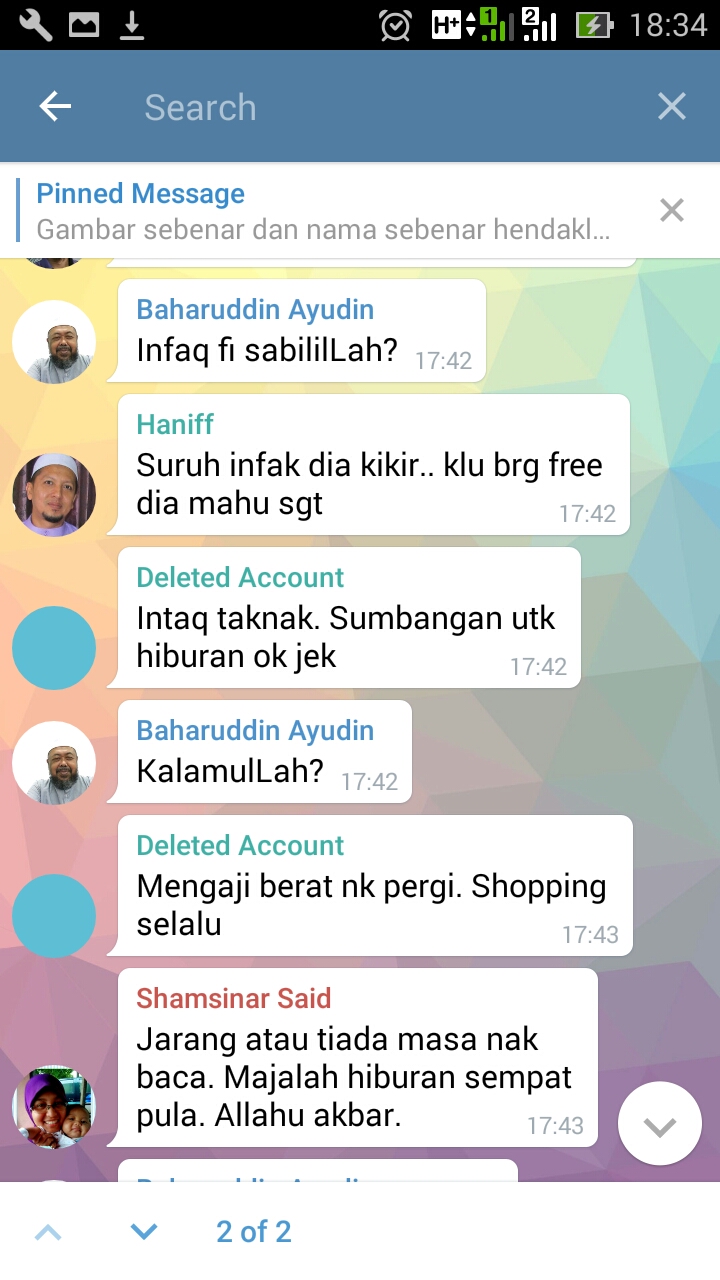Clear the search query
This screenshot has width=720, height=1280.
click(x=671, y=107)
